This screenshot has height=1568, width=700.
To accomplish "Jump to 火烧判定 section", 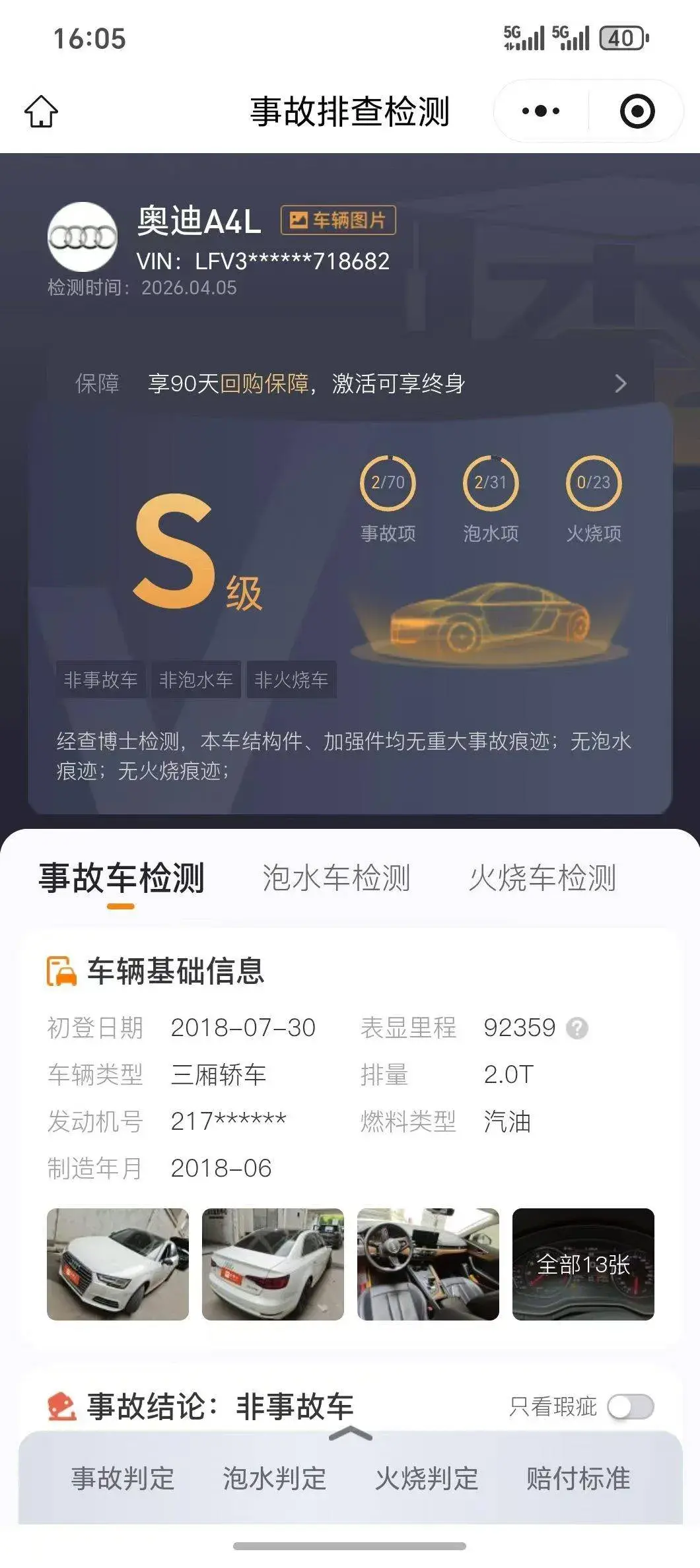I will tap(426, 1478).
